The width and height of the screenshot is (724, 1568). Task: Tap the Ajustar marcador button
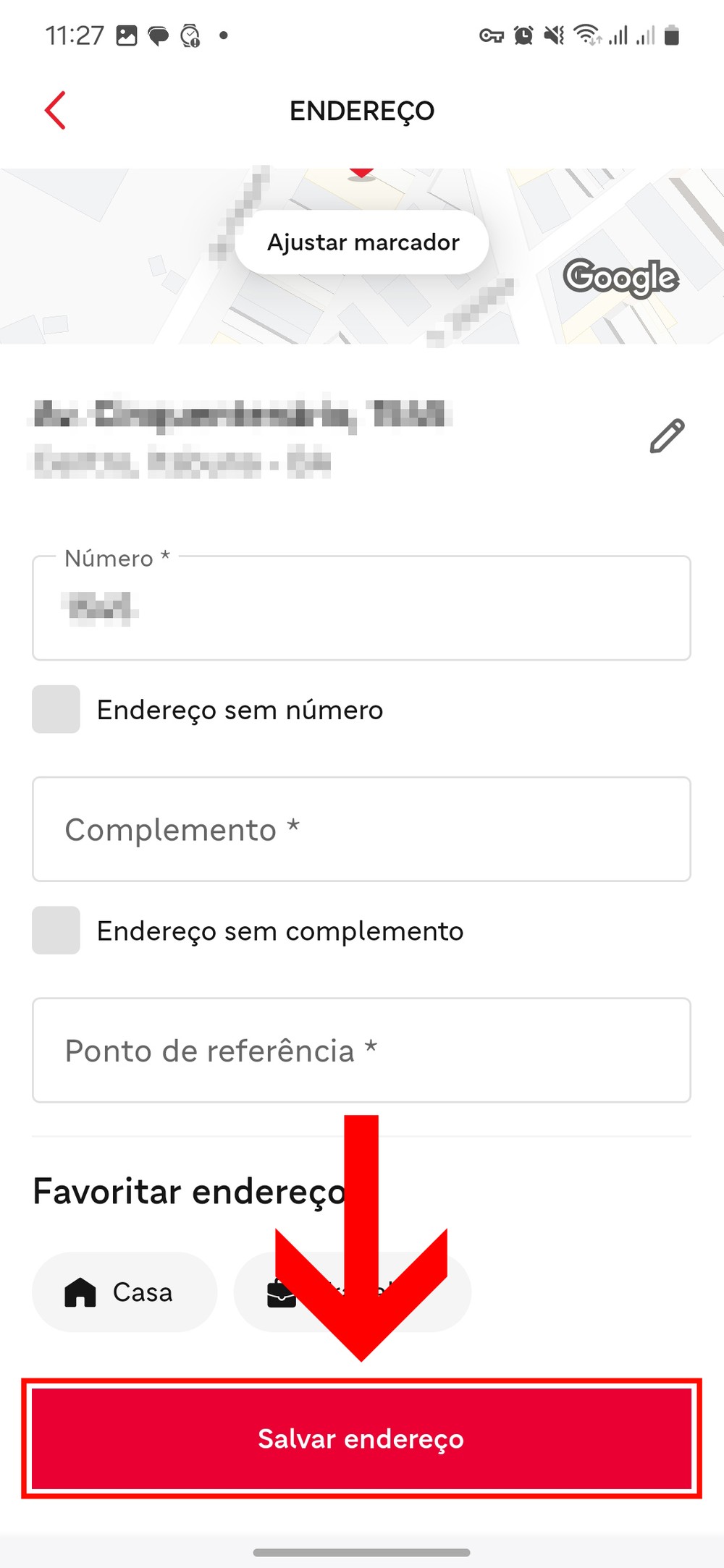pyautogui.click(x=362, y=242)
